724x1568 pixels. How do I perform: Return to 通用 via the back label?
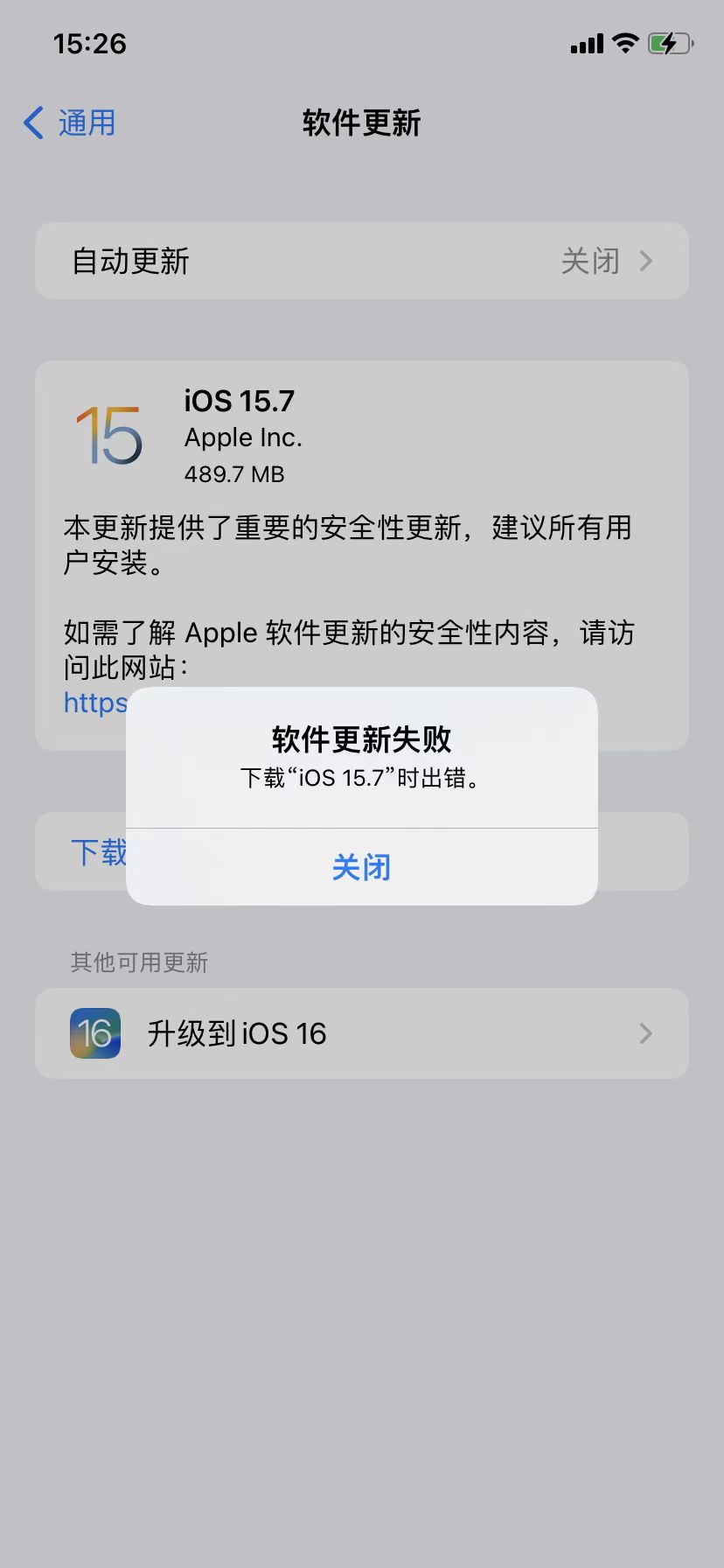coord(86,124)
